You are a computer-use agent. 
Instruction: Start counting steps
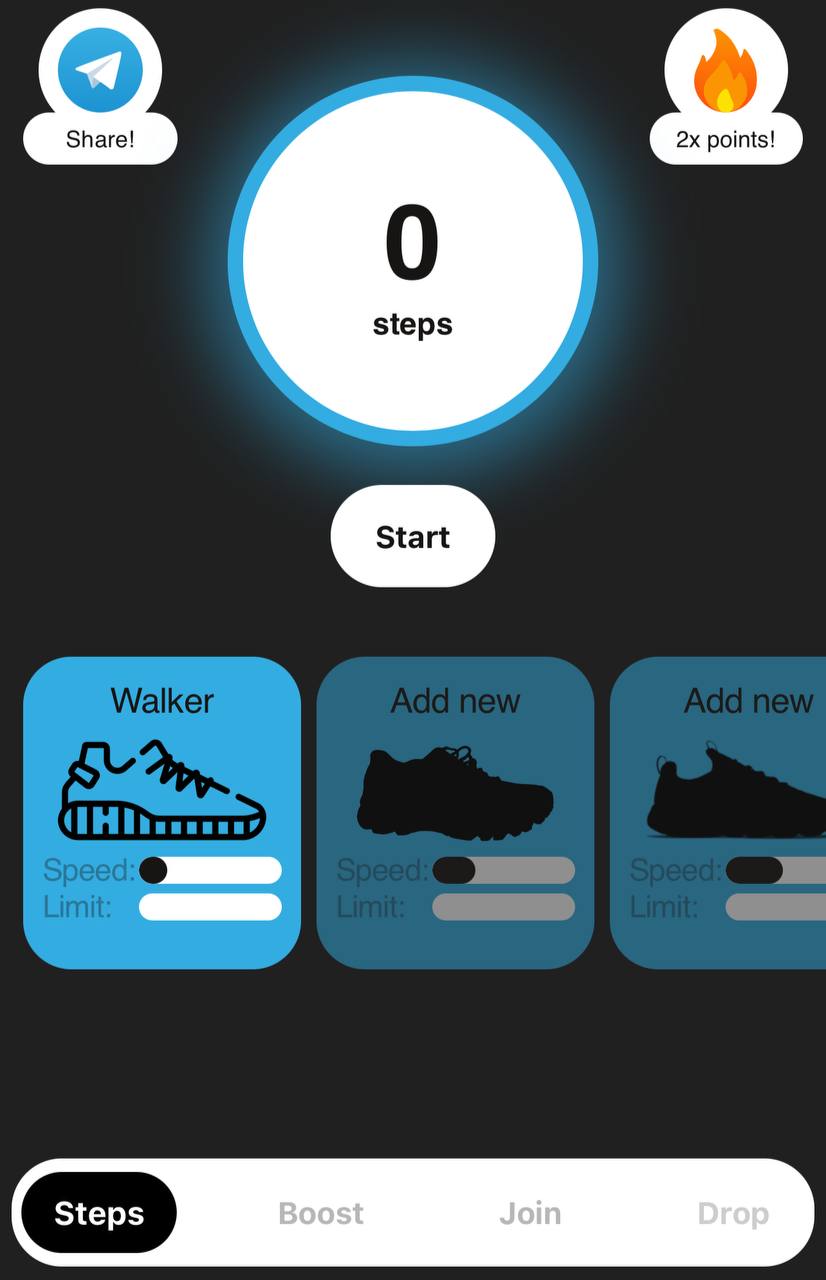click(x=412, y=537)
